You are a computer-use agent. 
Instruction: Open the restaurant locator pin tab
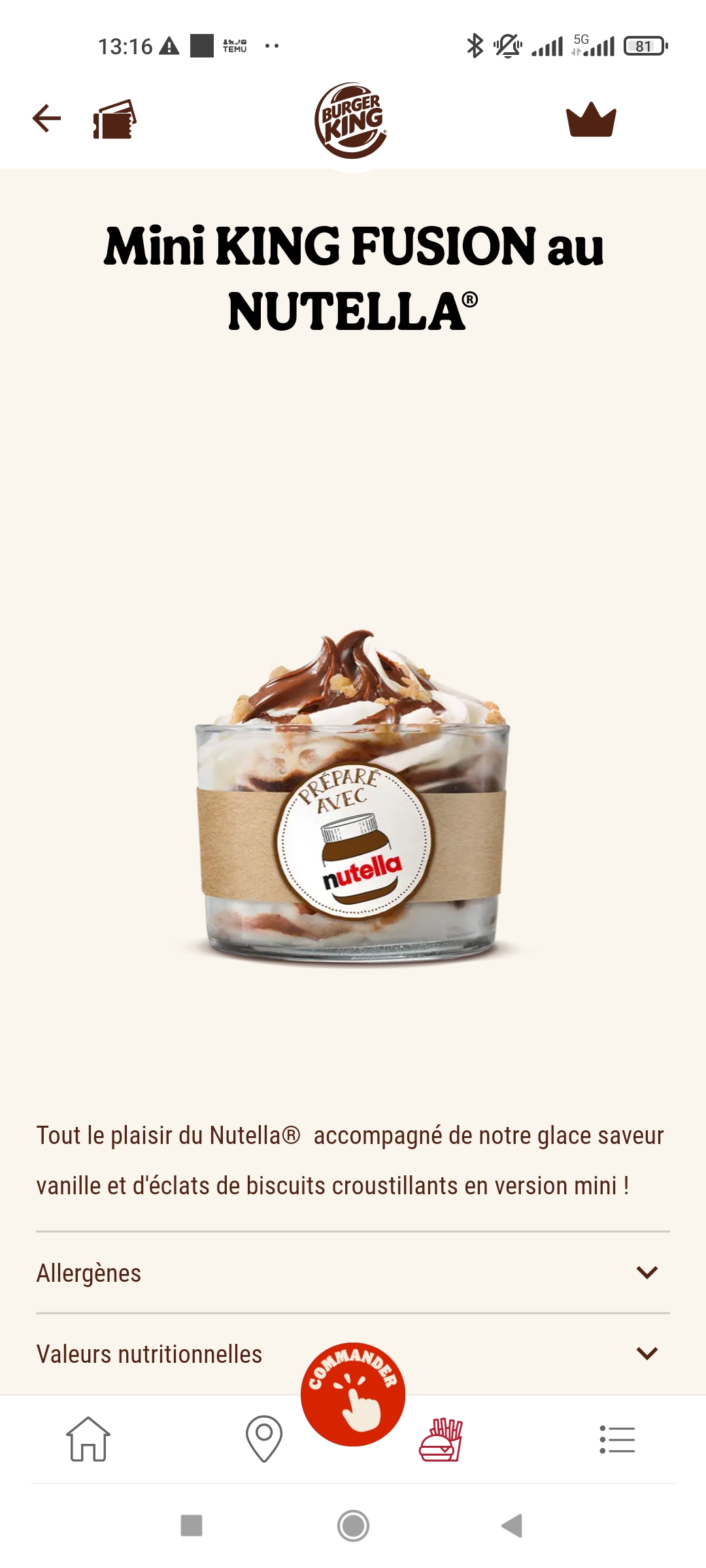pyautogui.click(x=264, y=1439)
